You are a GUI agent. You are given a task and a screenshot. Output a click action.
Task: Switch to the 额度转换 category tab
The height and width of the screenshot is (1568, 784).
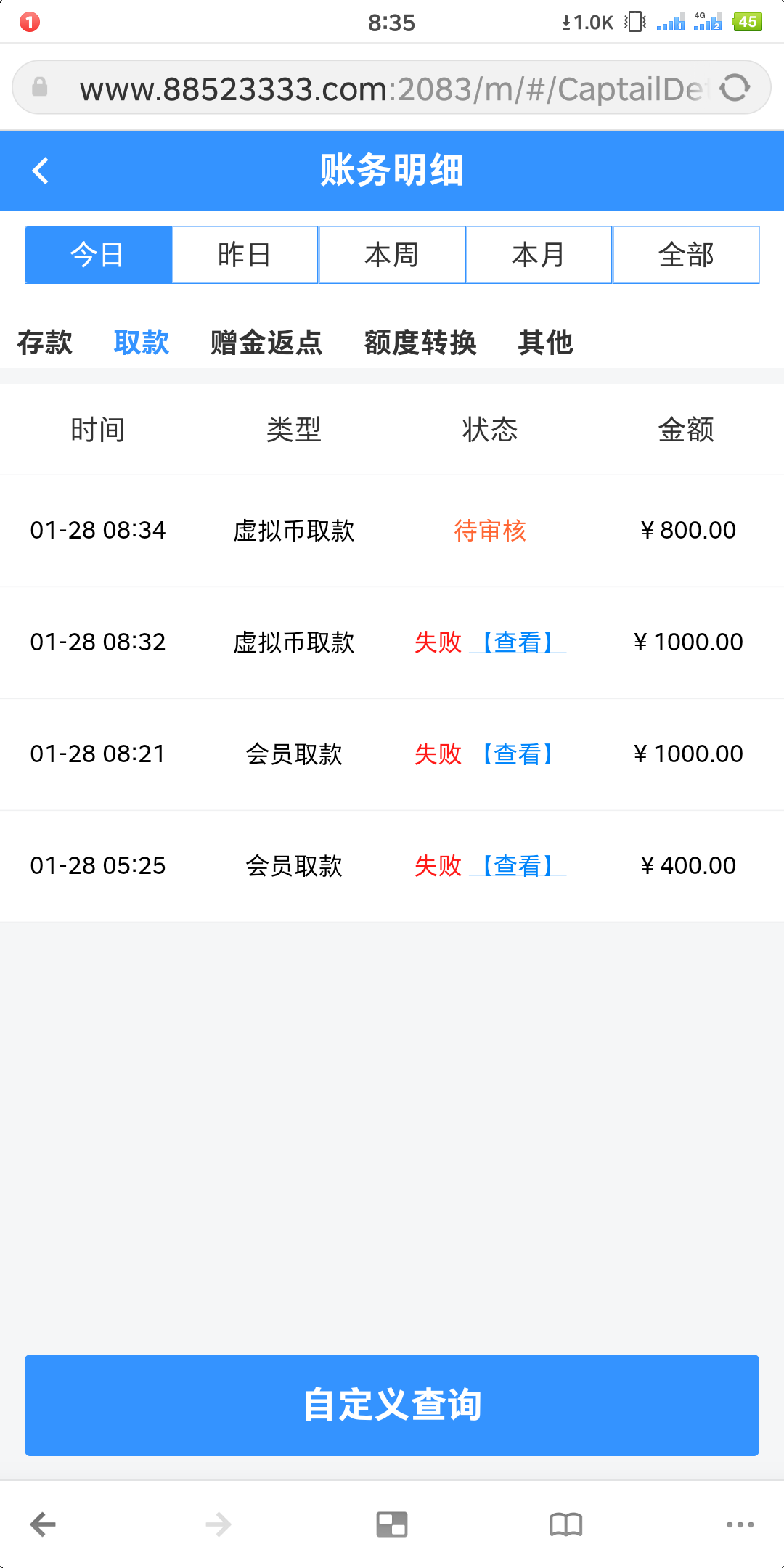[x=420, y=343]
